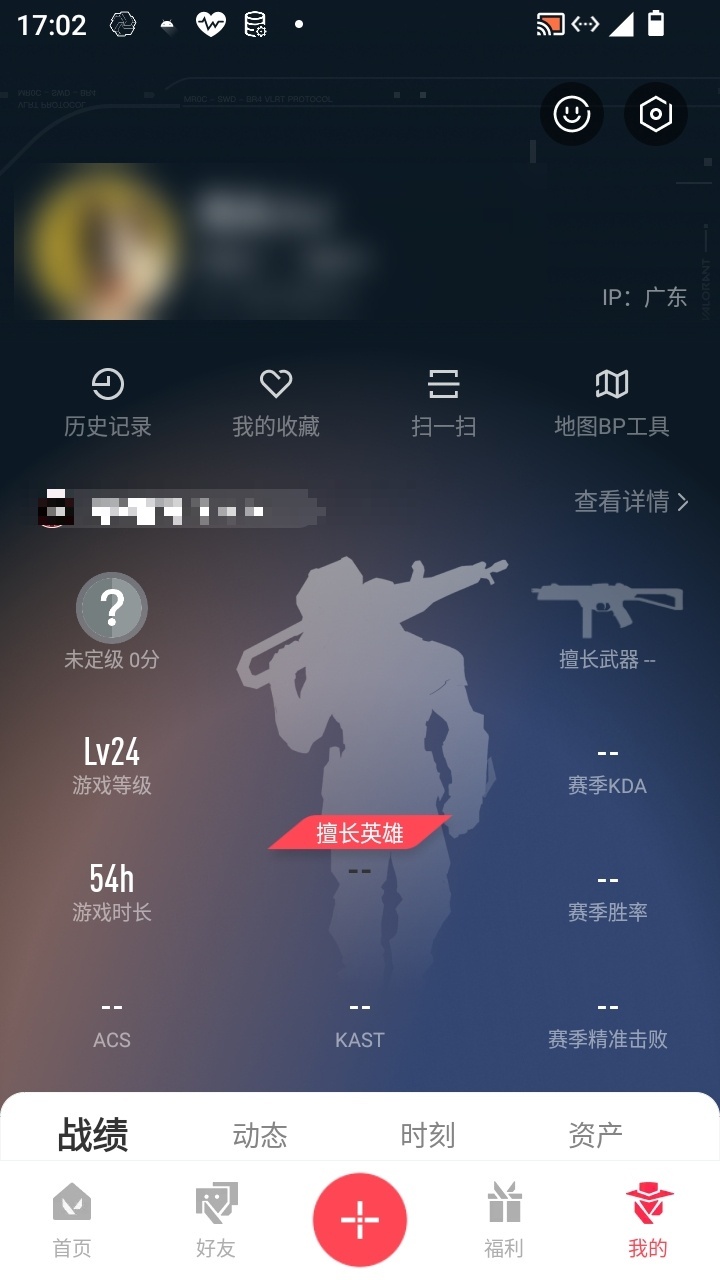
Task: Switch to the 资产 tab
Action: click(x=596, y=1135)
